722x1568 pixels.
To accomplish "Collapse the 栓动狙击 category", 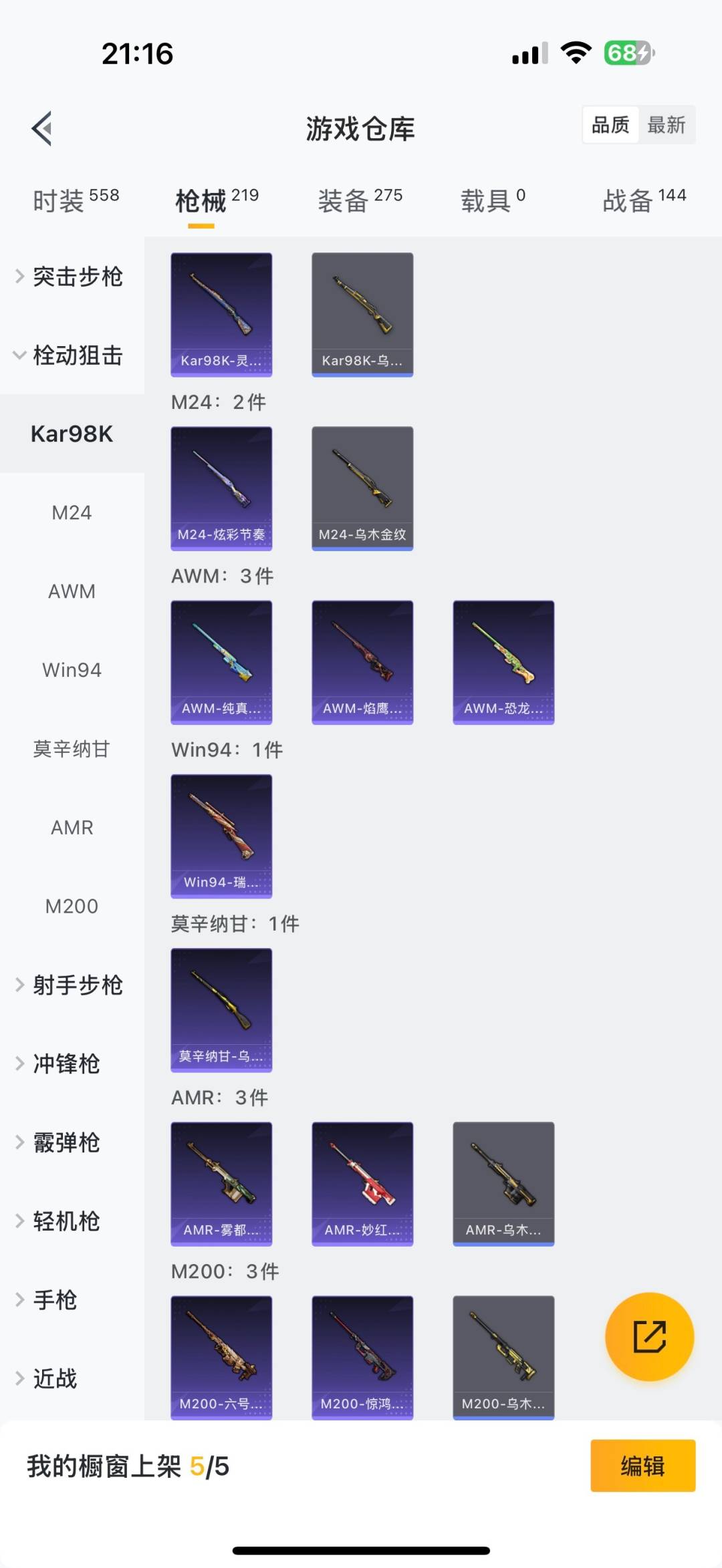I will 71,355.
